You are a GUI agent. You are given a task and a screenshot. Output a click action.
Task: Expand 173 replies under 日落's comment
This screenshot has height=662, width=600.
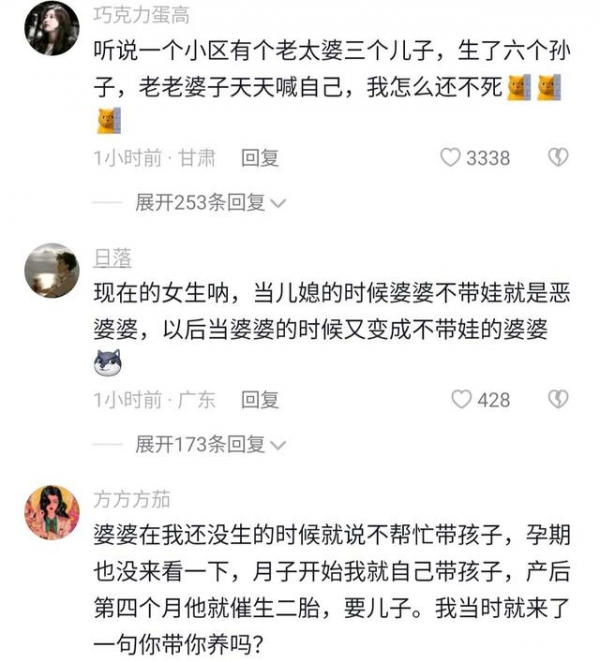tap(210, 444)
